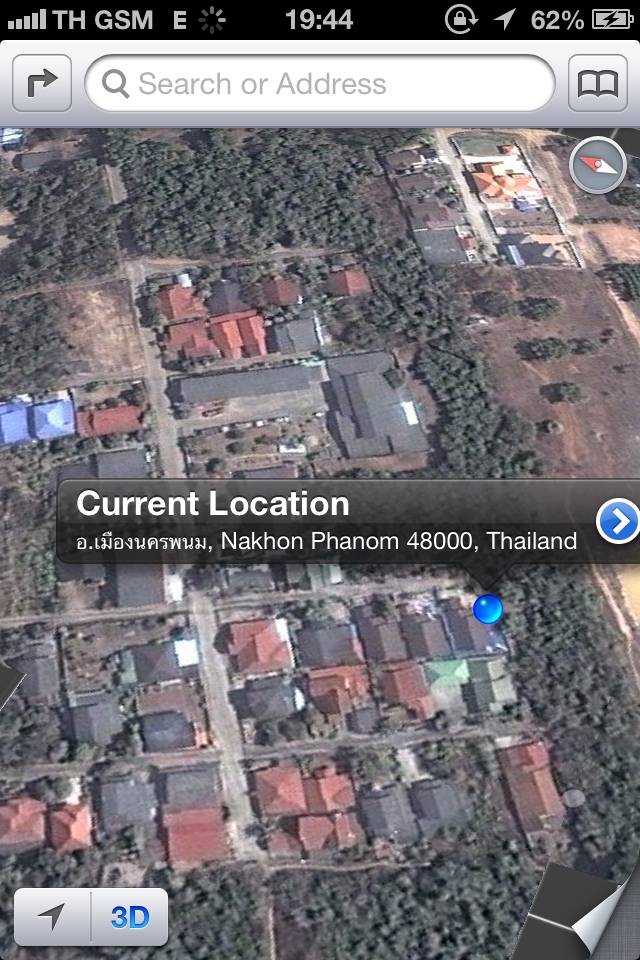This screenshot has height=960, width=640.
Task: Open details for Current Location
Action: pos(617,521)
